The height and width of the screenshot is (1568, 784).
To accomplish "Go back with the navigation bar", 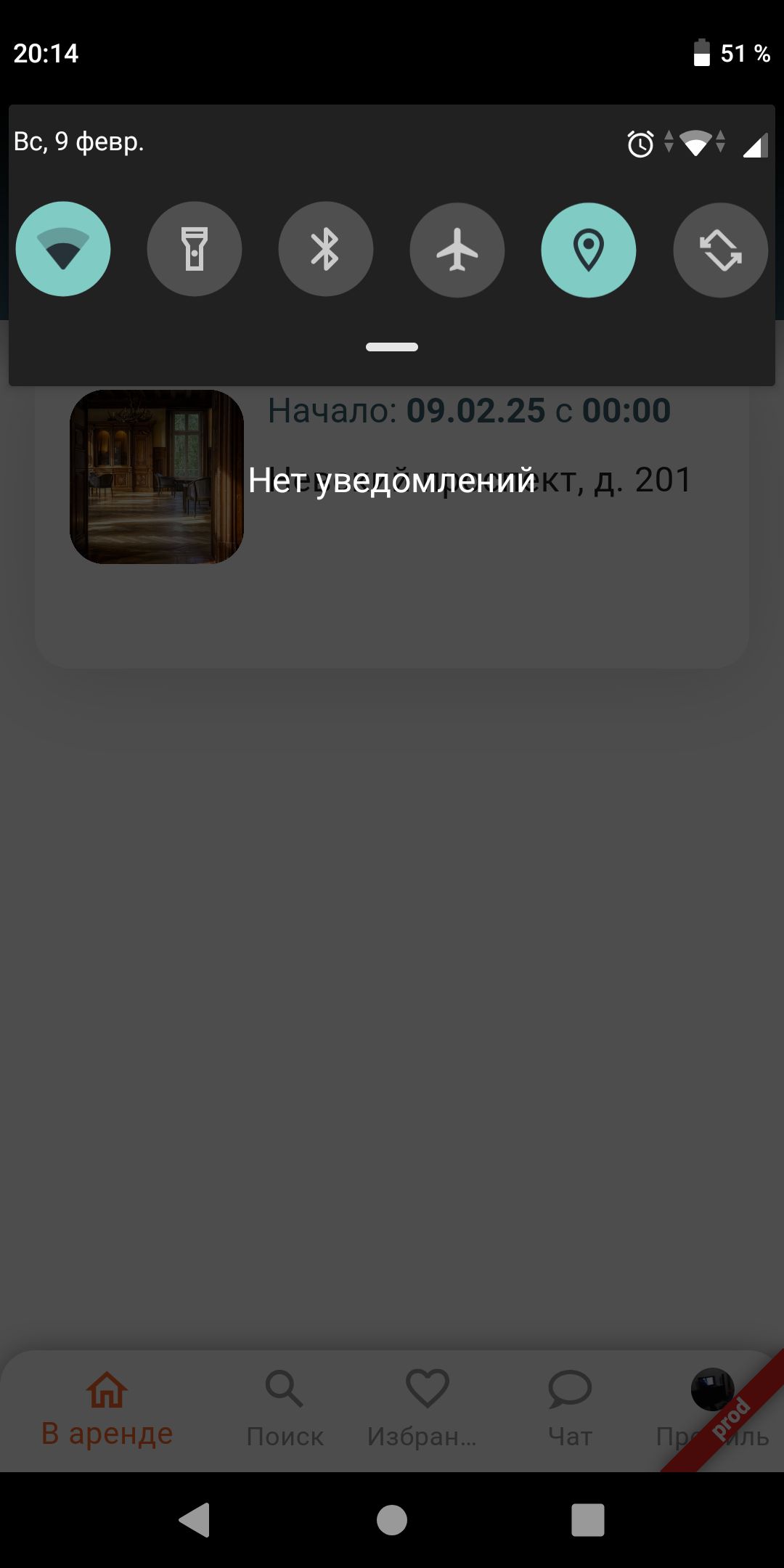I will [195, 1519].
